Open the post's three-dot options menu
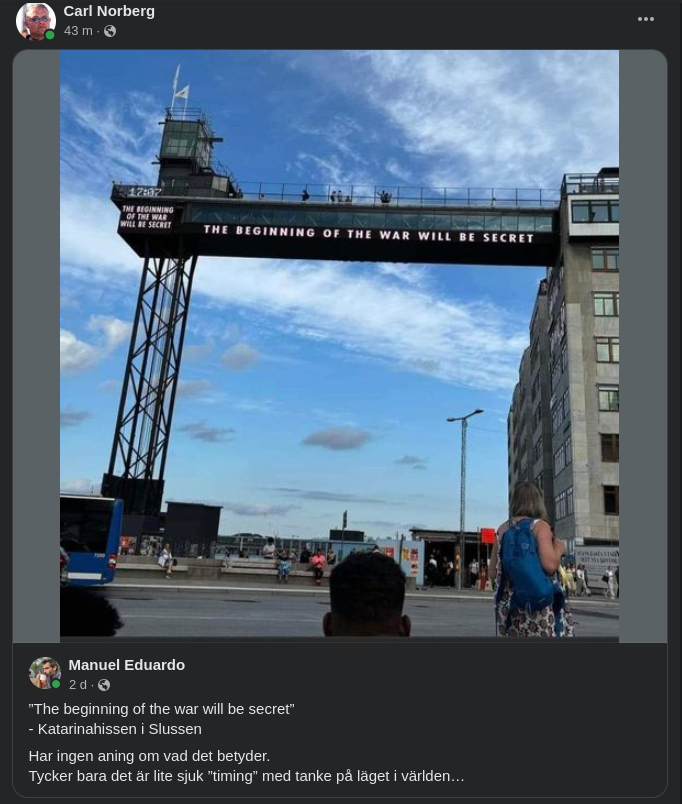682x804 pixels. coord(646,19)
